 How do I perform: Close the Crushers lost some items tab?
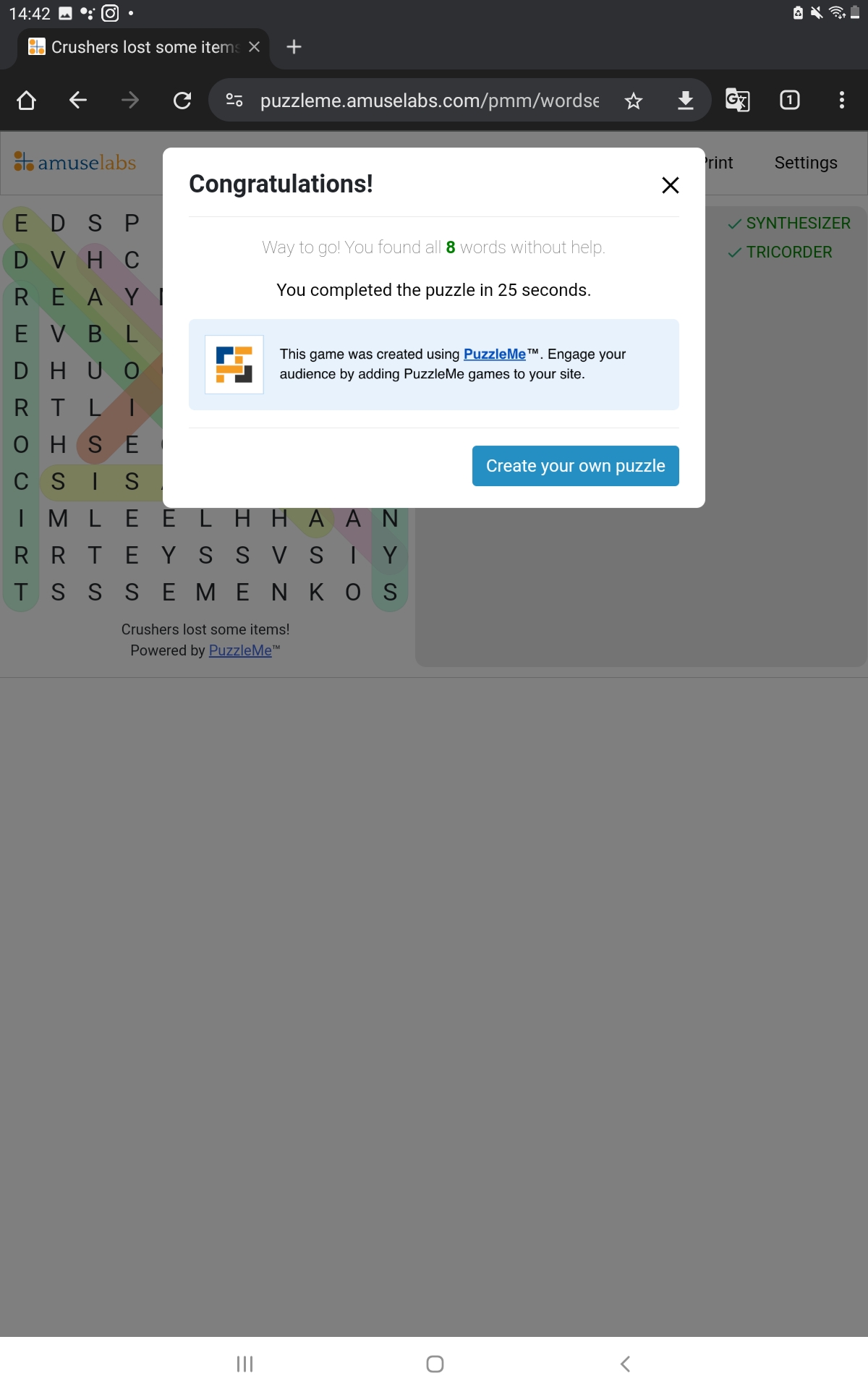(x=254, y=47)
